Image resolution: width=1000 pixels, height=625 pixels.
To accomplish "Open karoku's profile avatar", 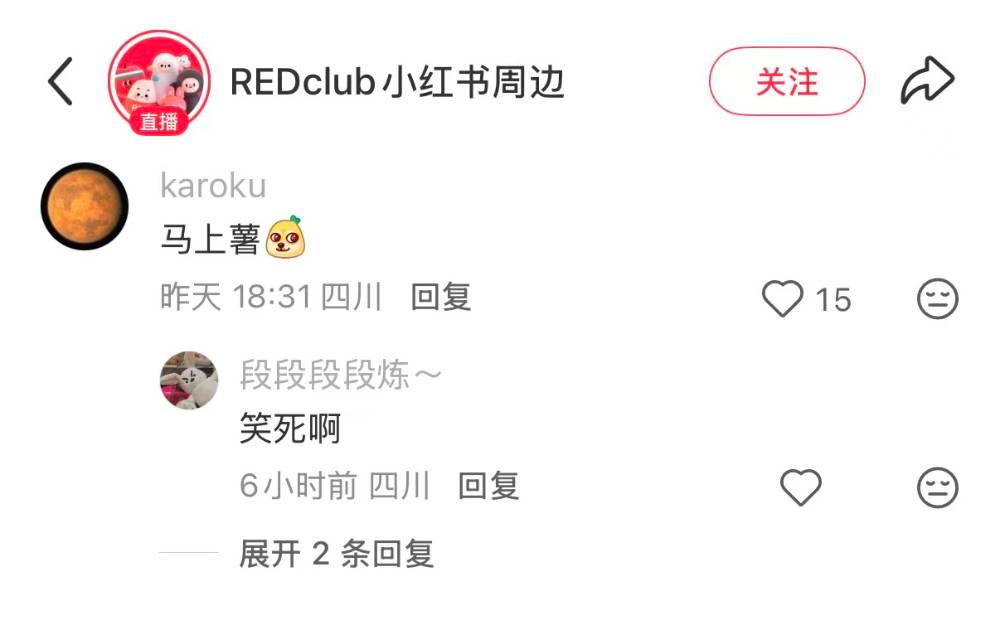I will (84, 206).
